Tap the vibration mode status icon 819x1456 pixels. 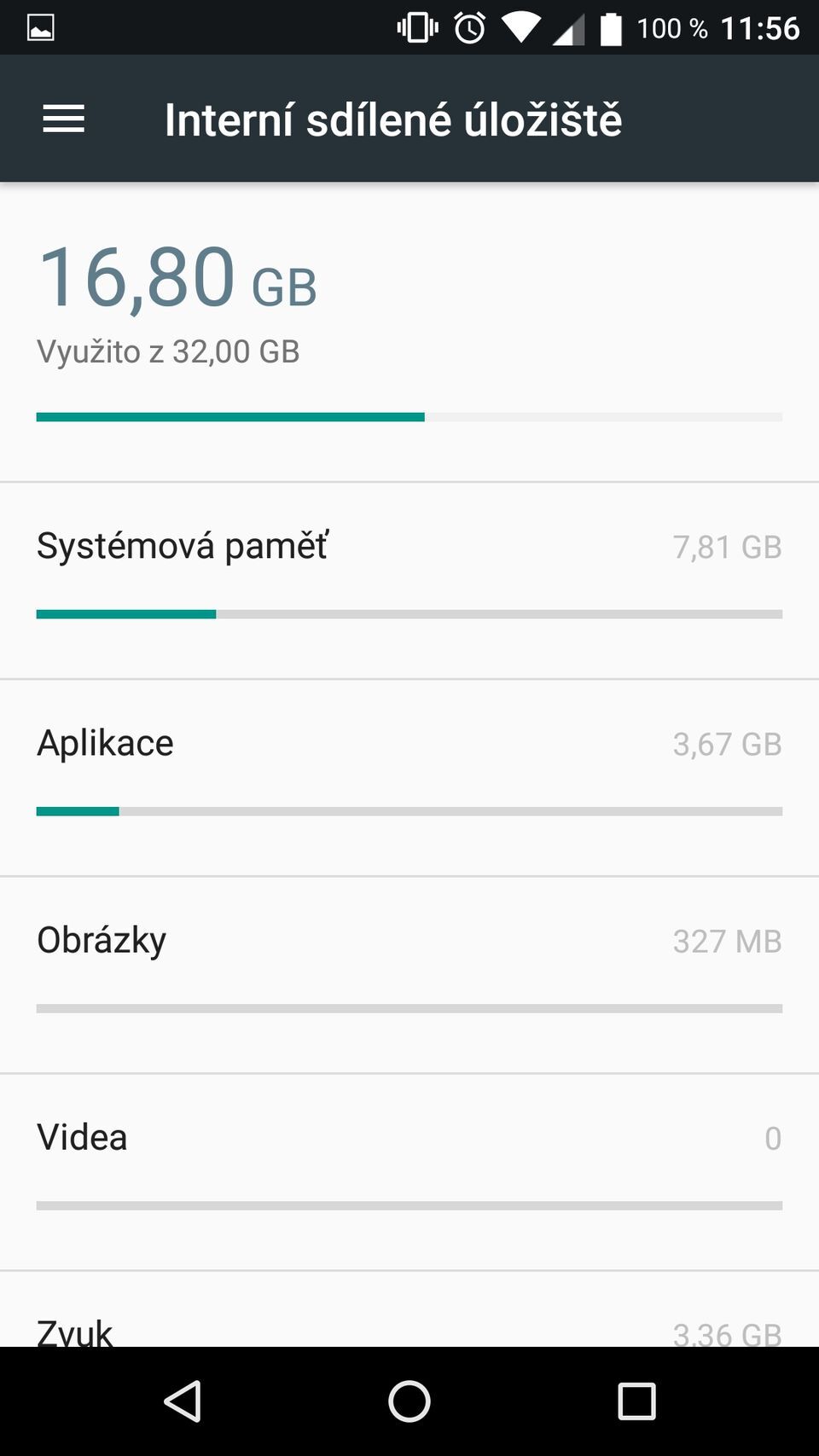415,26
